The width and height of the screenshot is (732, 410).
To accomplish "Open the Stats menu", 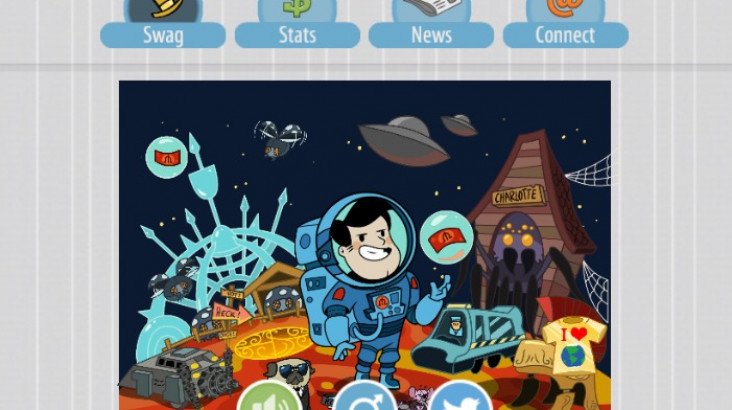I will point(297,34).
